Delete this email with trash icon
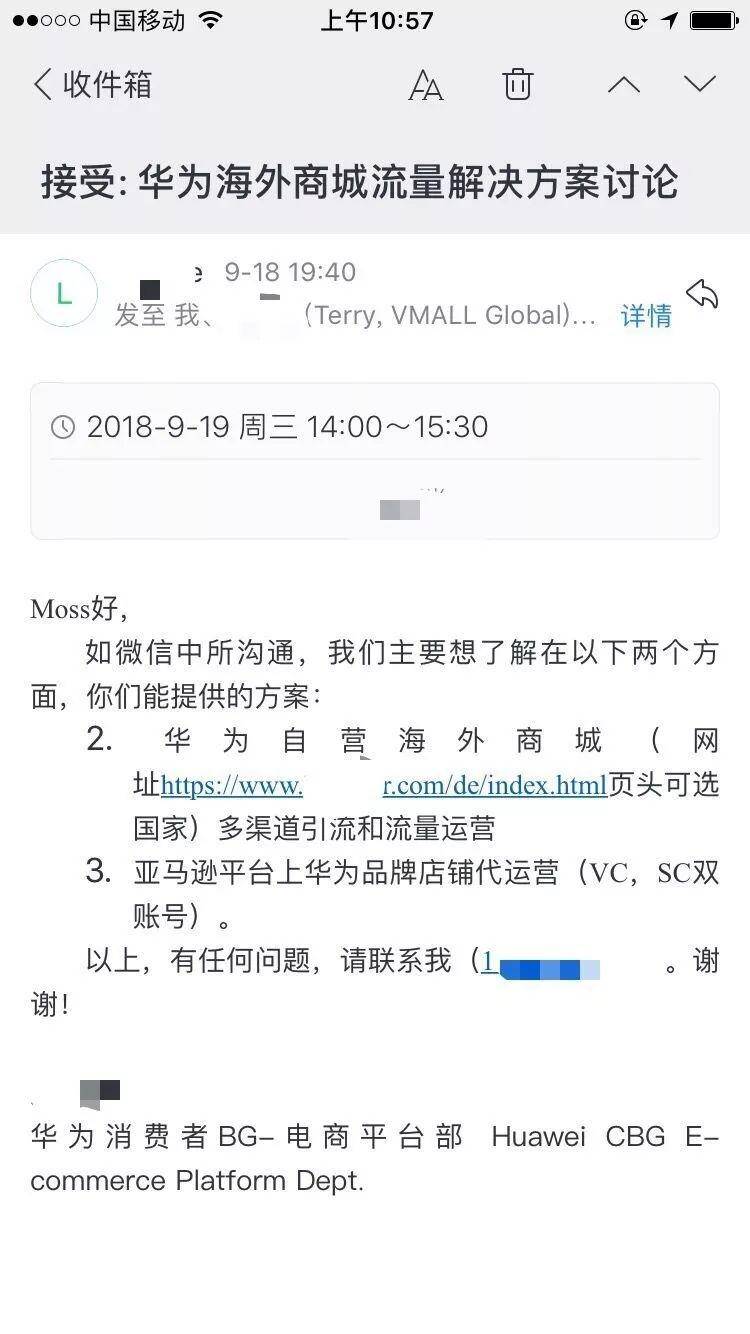Image resolution: width=750 pixels, height=1334 pixels. click(x=517, y=85)
